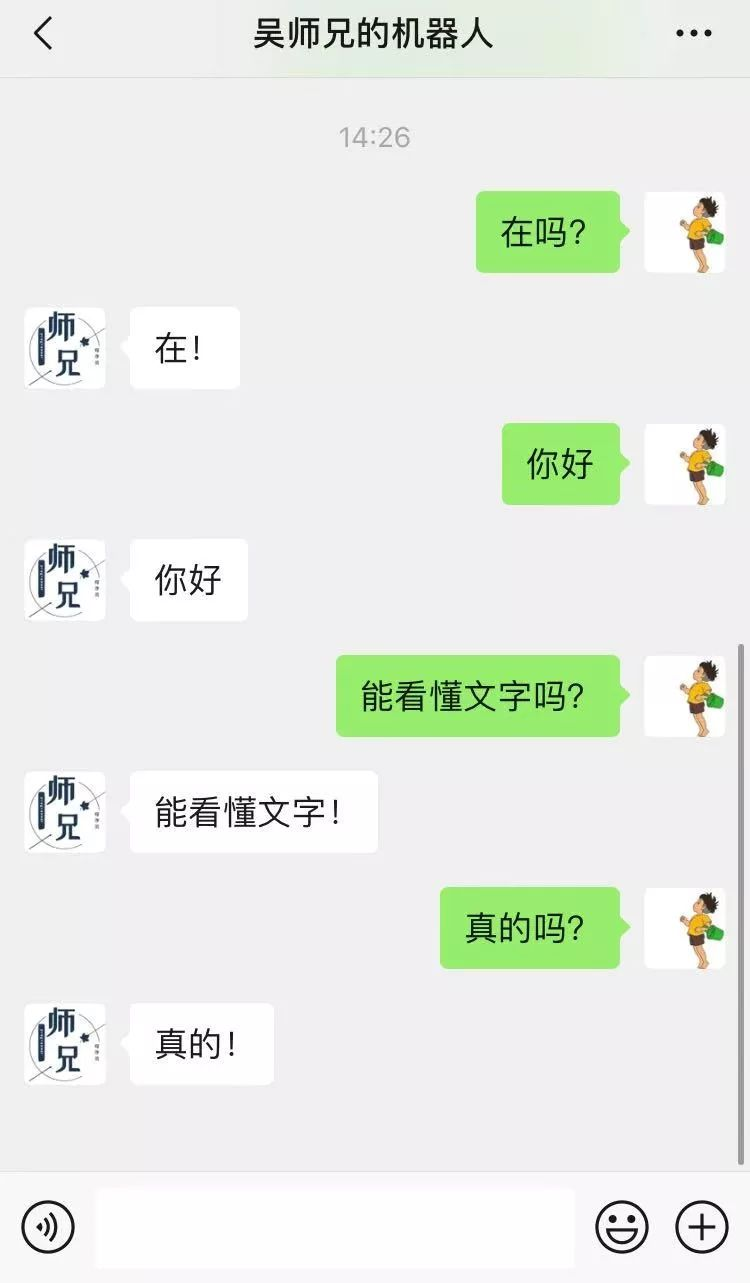Viewport: 750px width, 1283px height.
Task: Switch to voice message input
Action: (48, 1225)
